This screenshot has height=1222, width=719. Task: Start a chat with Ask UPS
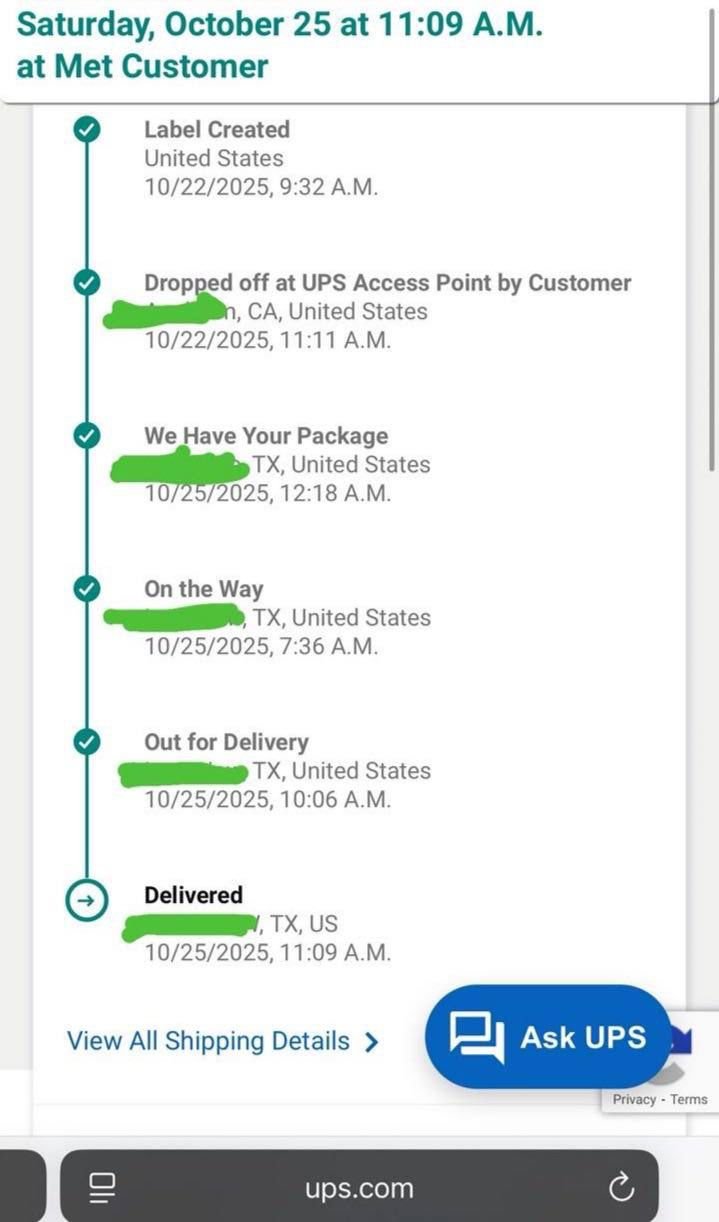[548, 1036]
